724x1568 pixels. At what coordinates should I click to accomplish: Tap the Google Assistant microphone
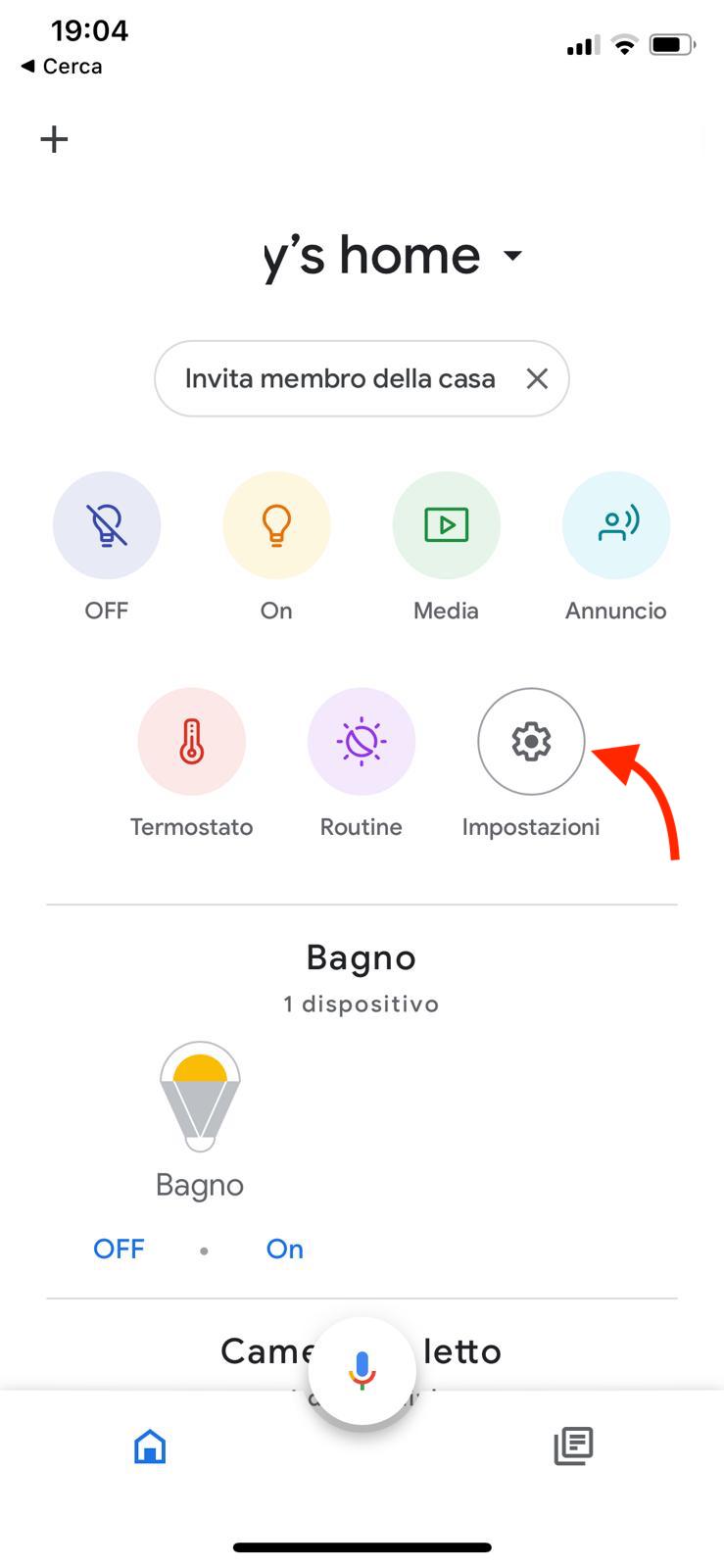(x=362, y=1370)
